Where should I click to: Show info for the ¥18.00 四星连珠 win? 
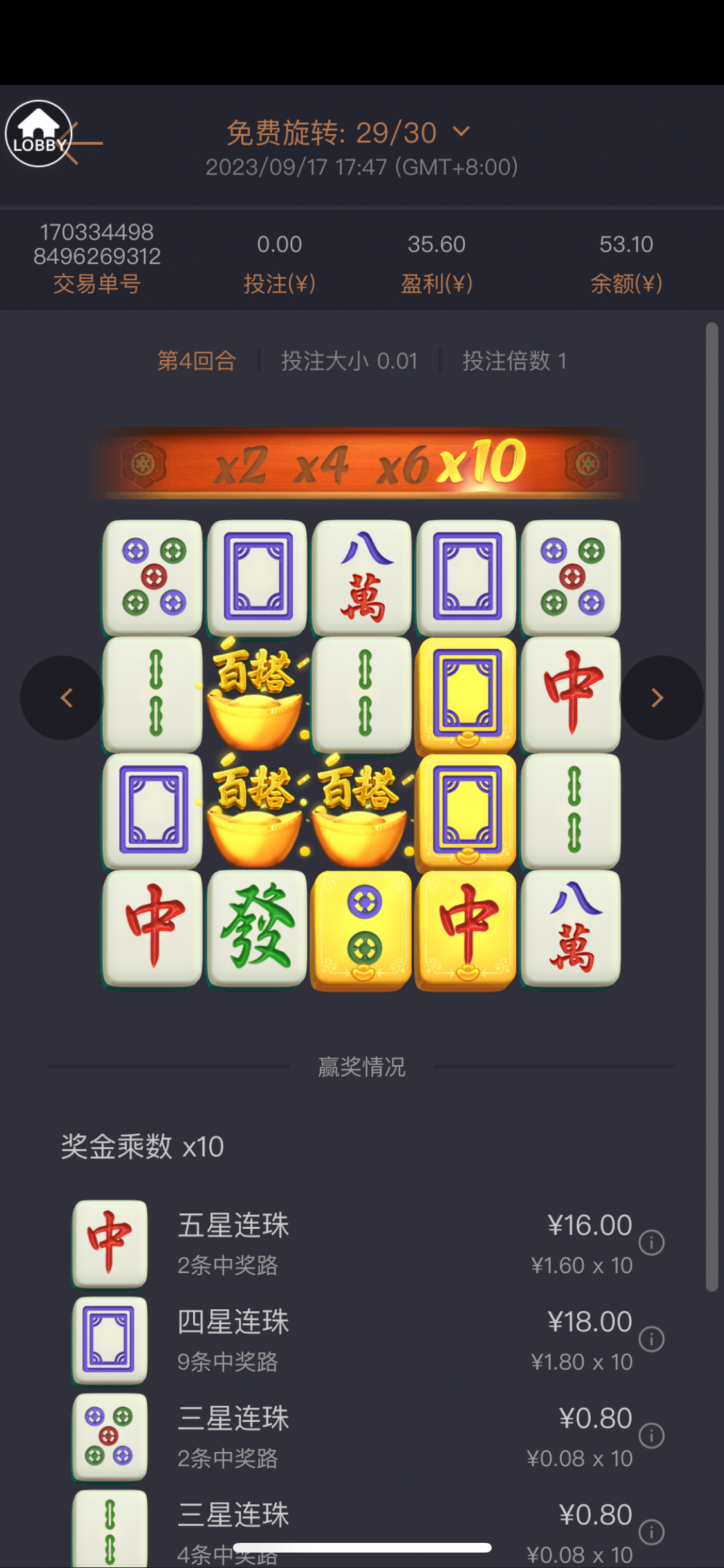[x=651, y=1339]
